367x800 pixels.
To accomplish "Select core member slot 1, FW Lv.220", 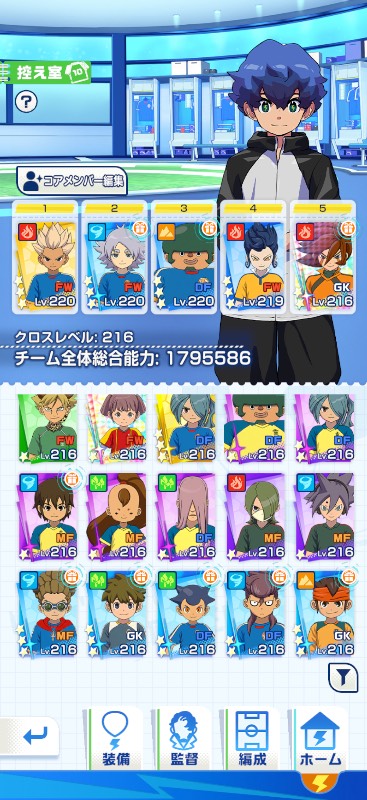I will (x=45, y=257).
